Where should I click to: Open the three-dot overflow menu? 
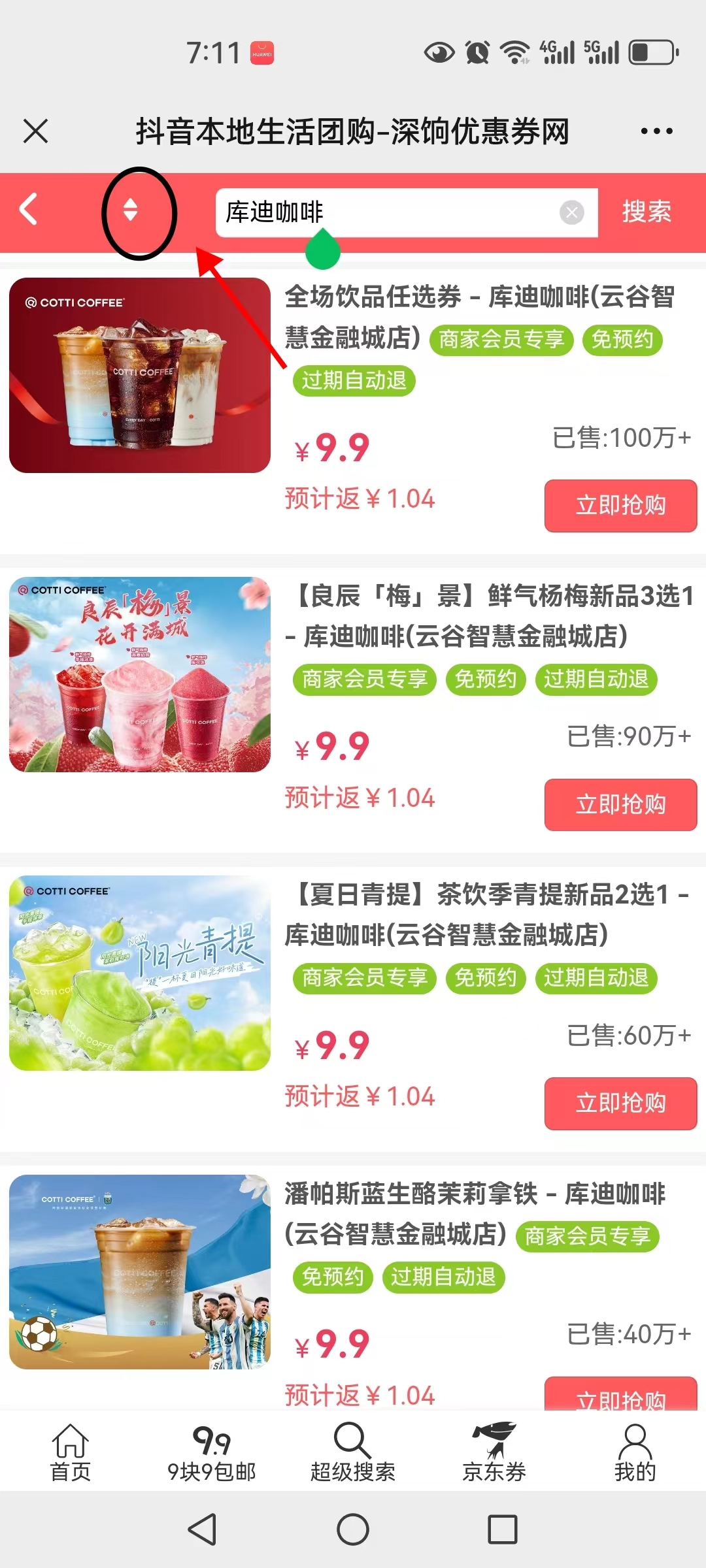656,131
